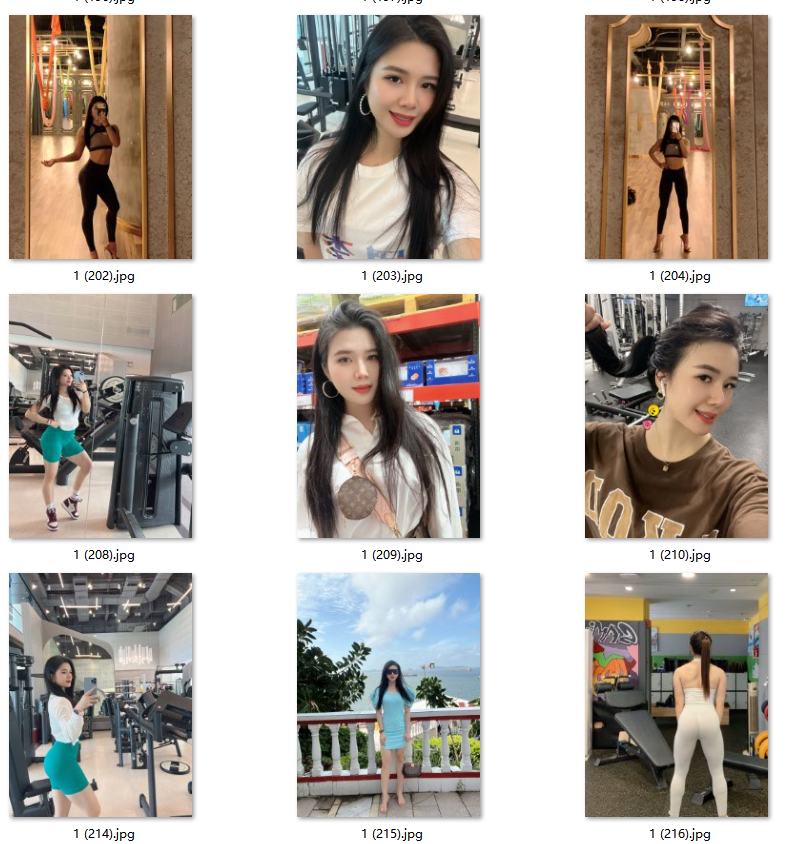
Task: Open image 1 (203).jpg
Action: (389, 137)
